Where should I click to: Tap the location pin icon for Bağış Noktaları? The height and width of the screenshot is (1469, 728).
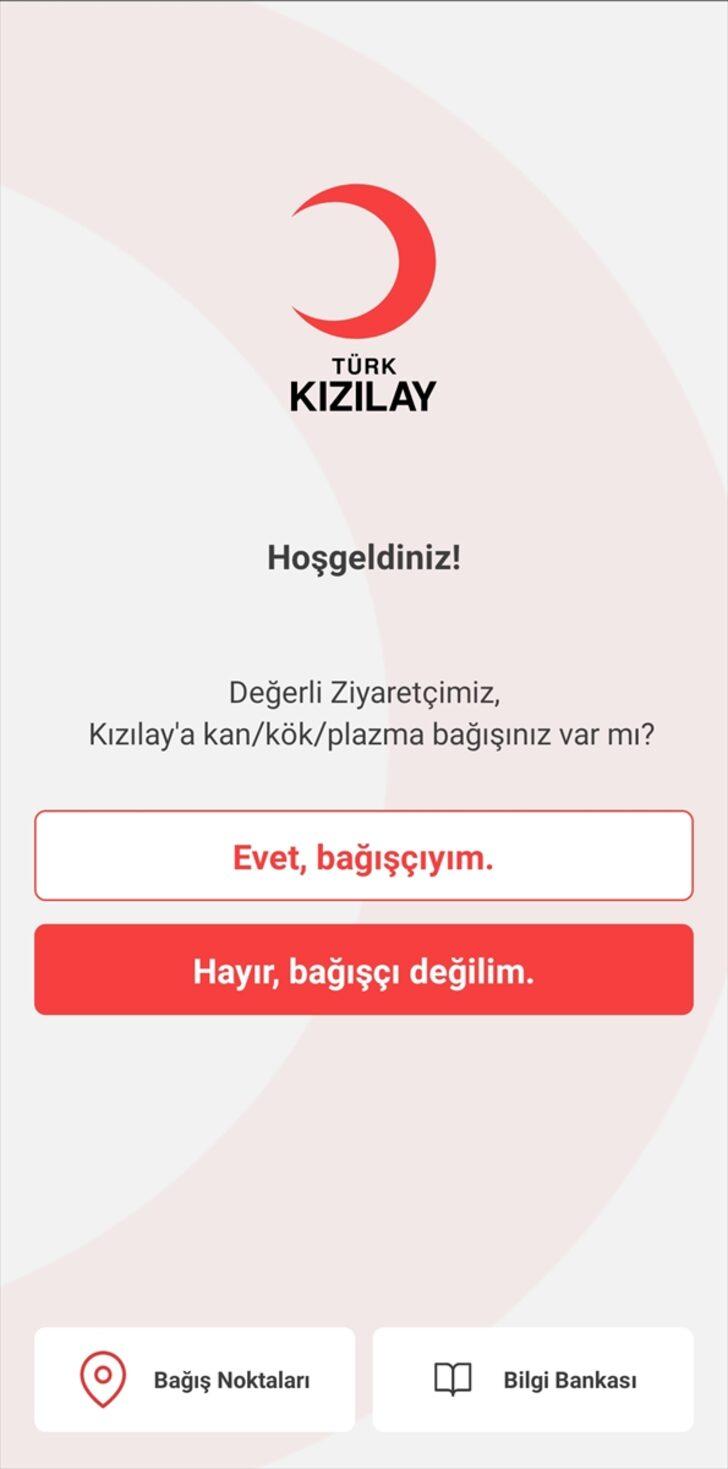point(99,1378)
